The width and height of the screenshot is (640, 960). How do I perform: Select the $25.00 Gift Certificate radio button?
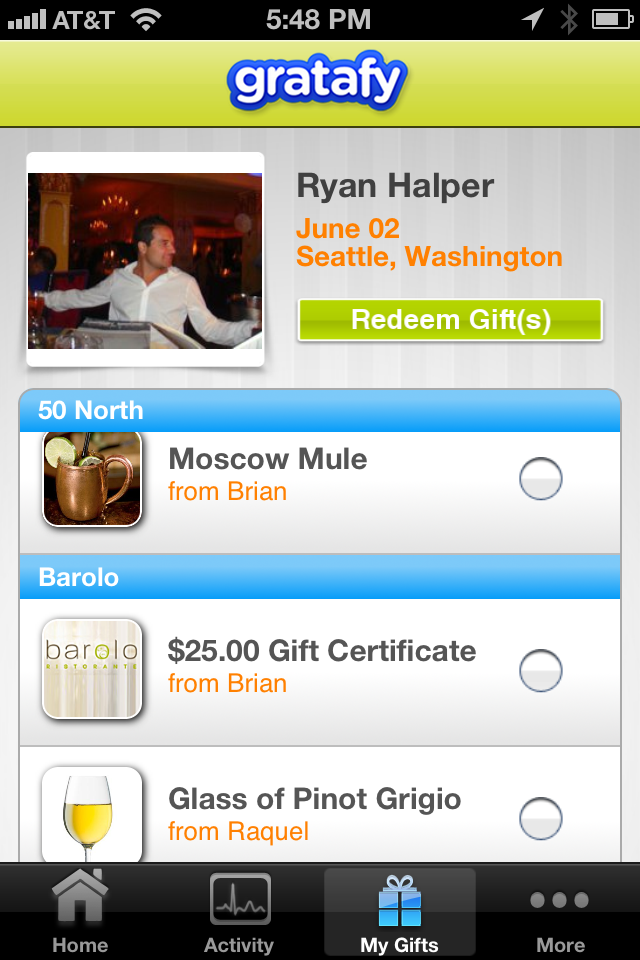(x=541, y=670)
